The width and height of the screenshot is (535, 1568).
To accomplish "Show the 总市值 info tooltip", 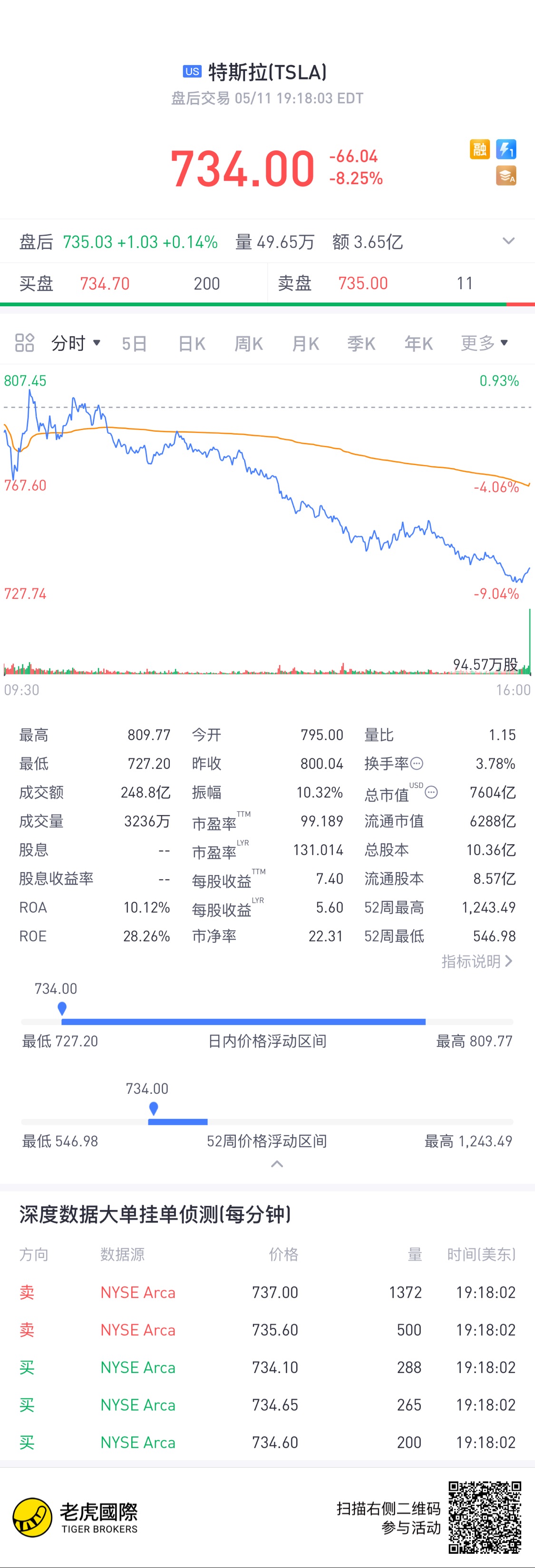I will (431, 792).
